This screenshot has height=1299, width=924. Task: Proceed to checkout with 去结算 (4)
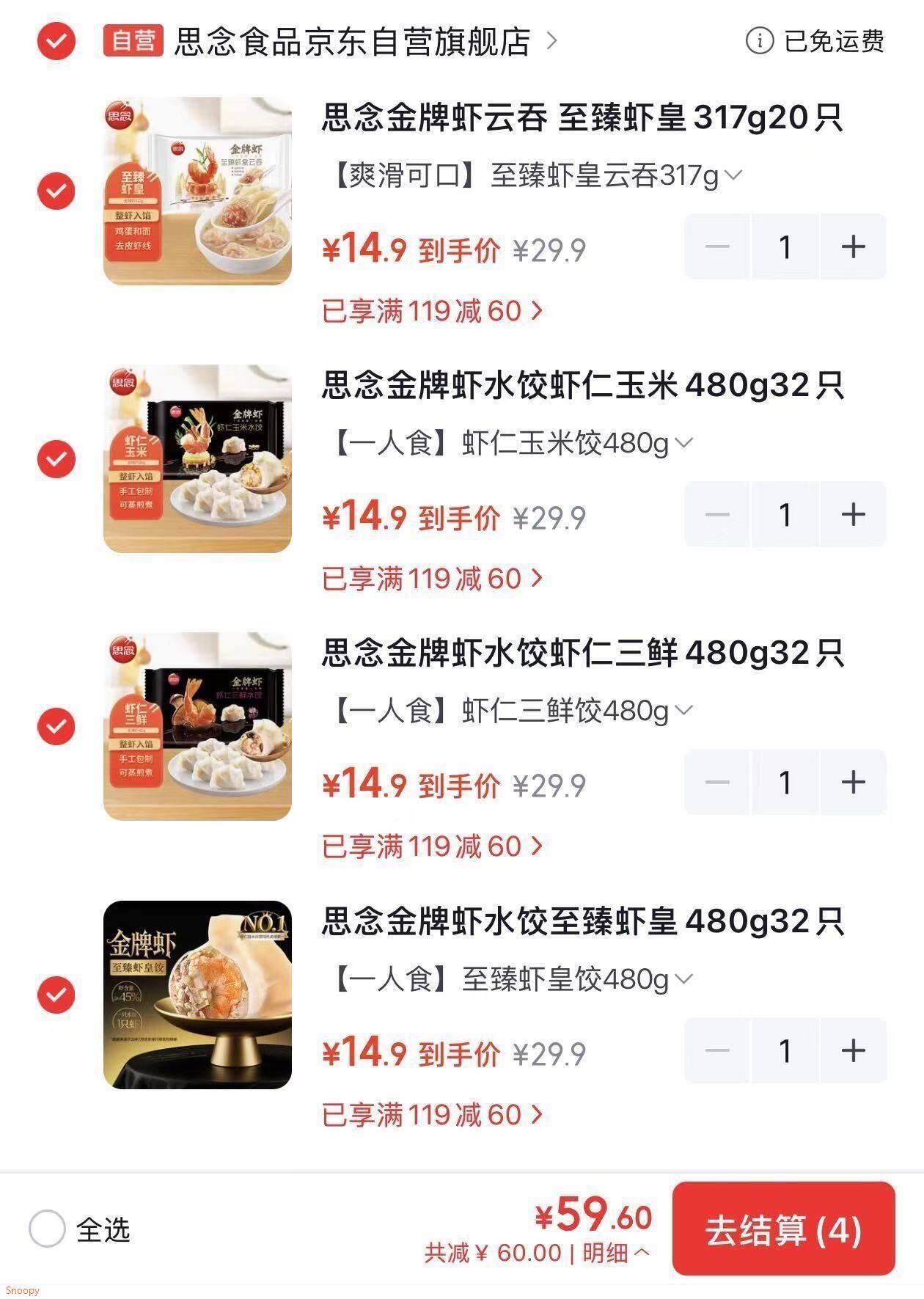783,1229
